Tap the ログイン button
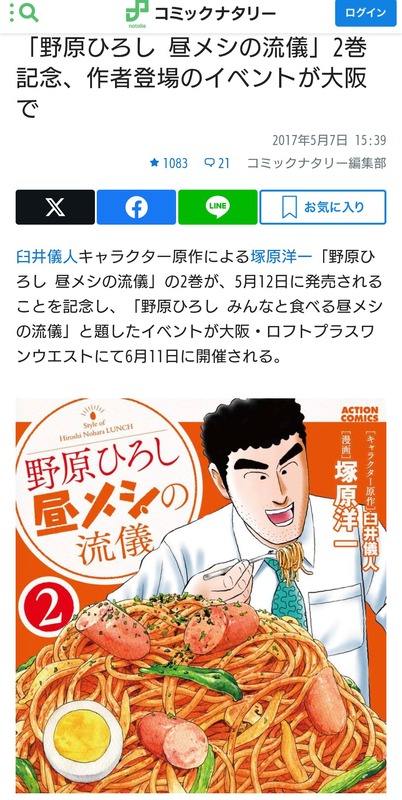 click(365, 13)
